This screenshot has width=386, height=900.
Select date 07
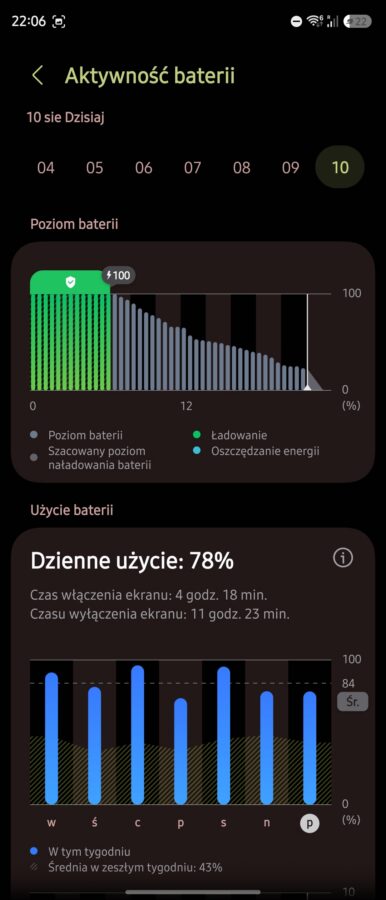coord(192,168)
